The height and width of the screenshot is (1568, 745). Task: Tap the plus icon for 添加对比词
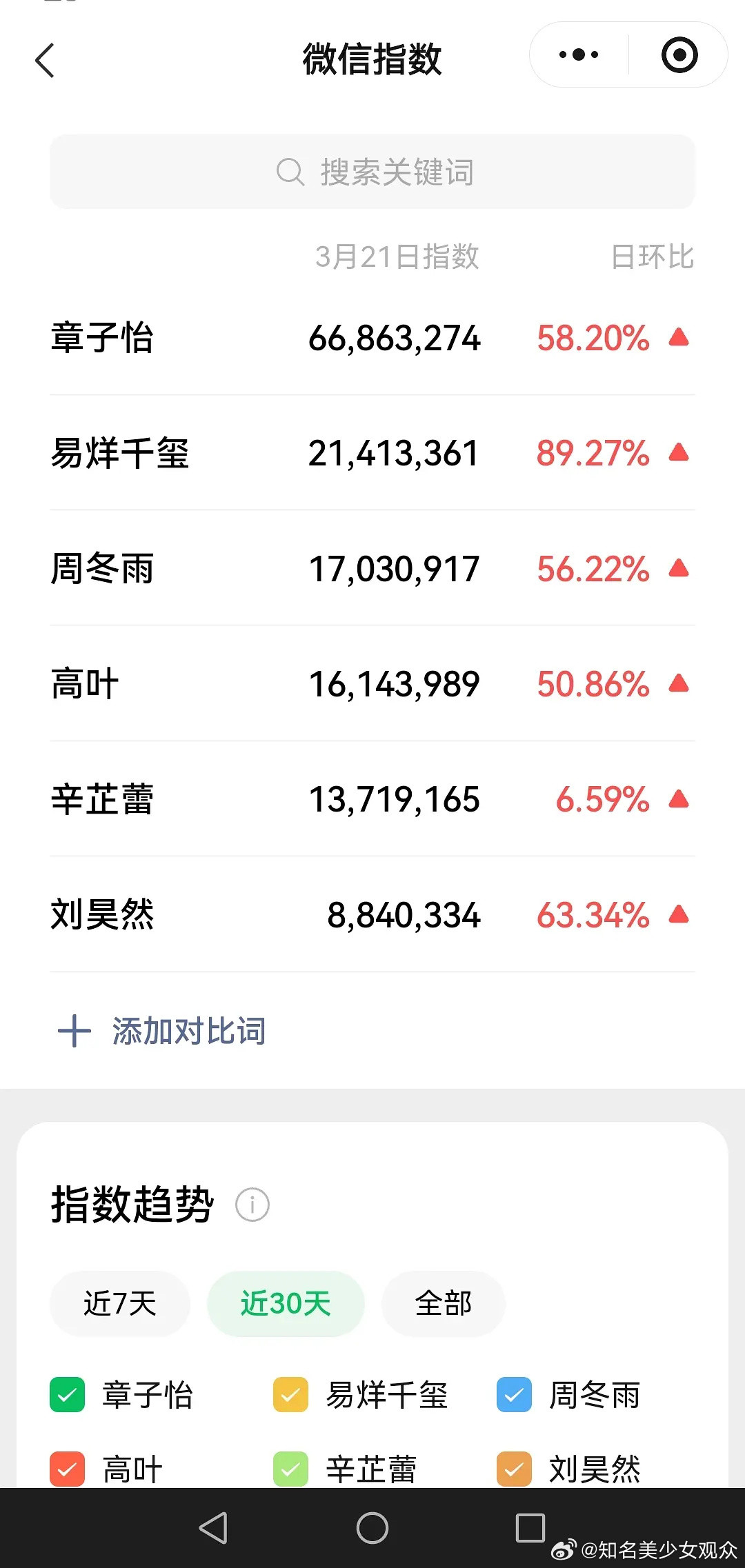(x=74, y=1030)
